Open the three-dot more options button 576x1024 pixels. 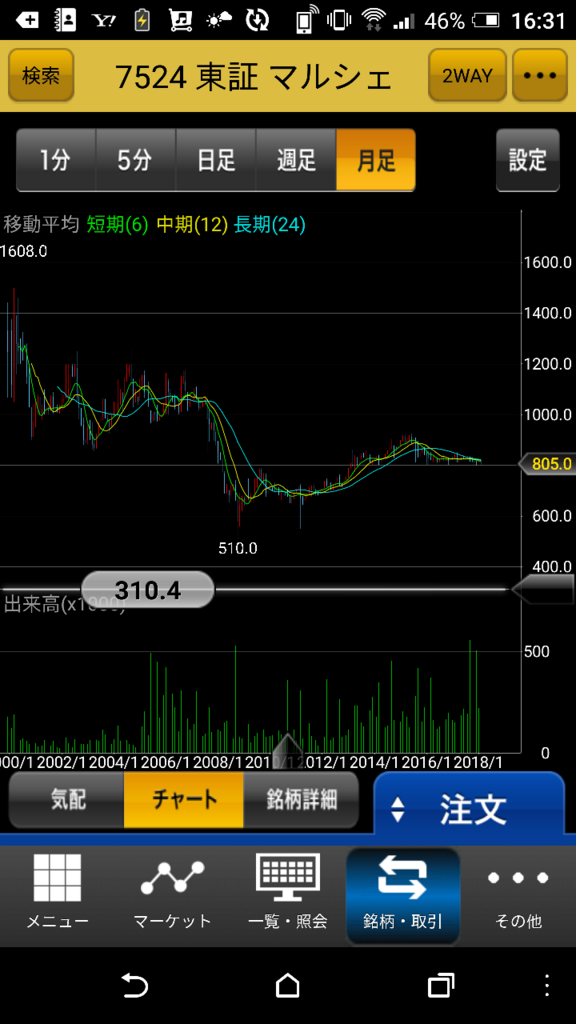(x=539, y=75)
